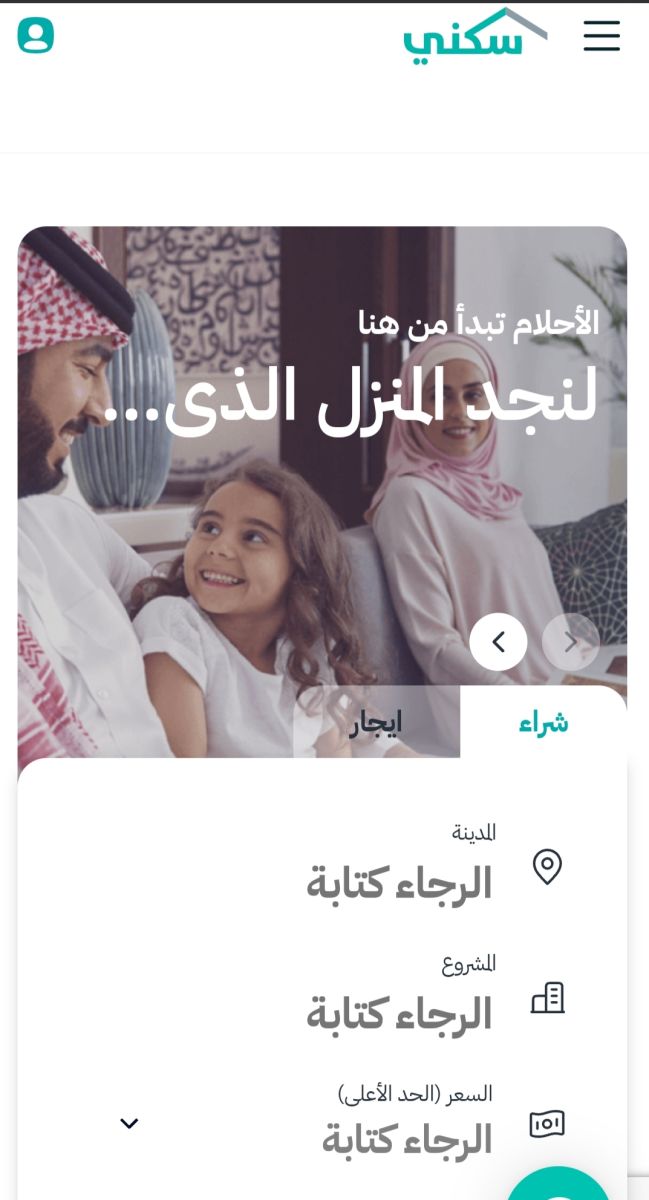Tap the المشروع project input field

click(x=398, y=1014)
